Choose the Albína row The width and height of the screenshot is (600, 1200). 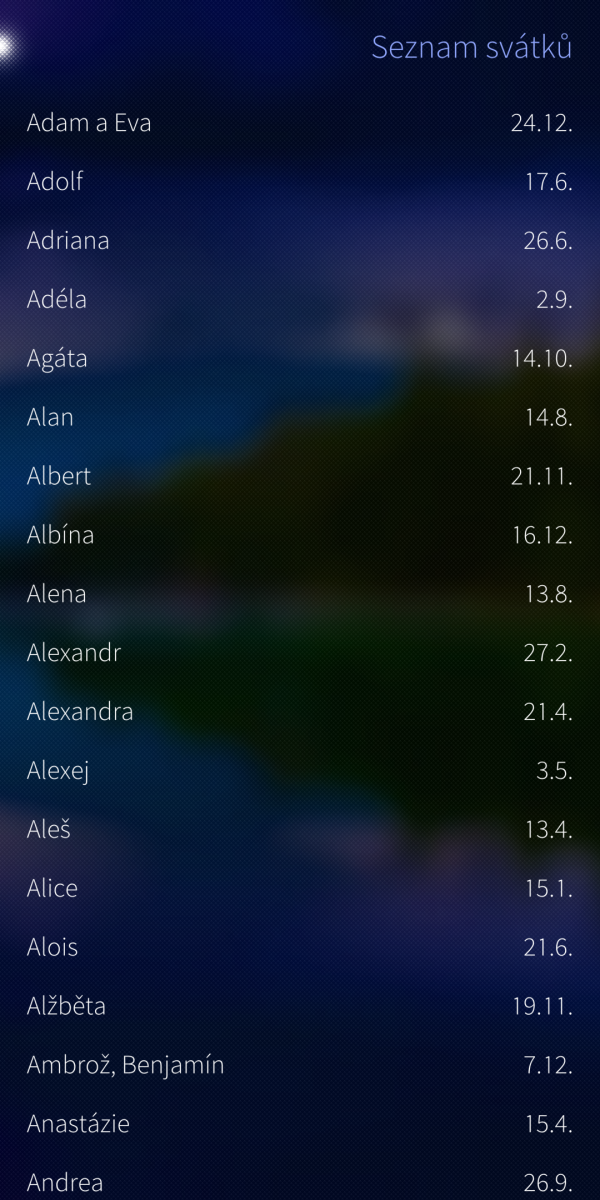coord(300,535)
